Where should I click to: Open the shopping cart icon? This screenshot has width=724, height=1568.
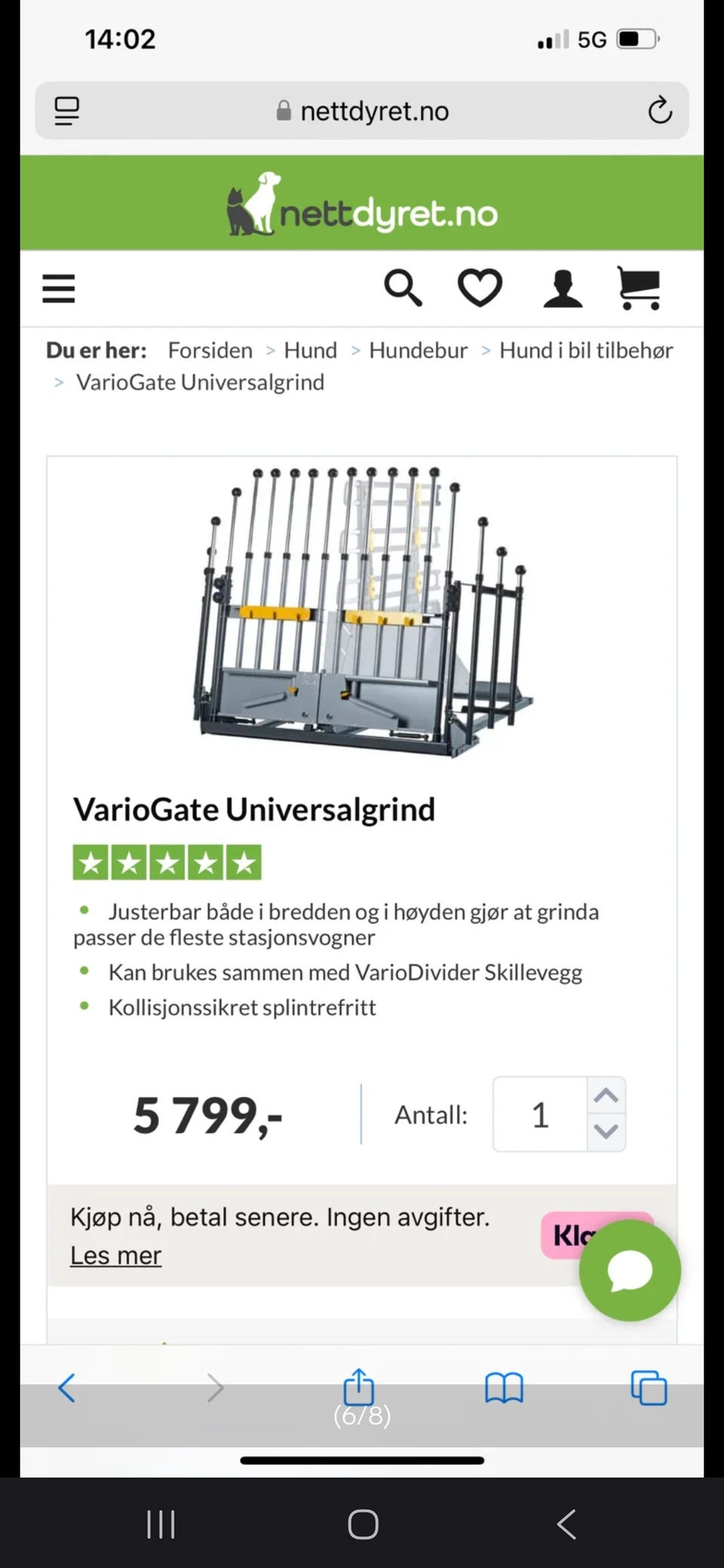640,288
